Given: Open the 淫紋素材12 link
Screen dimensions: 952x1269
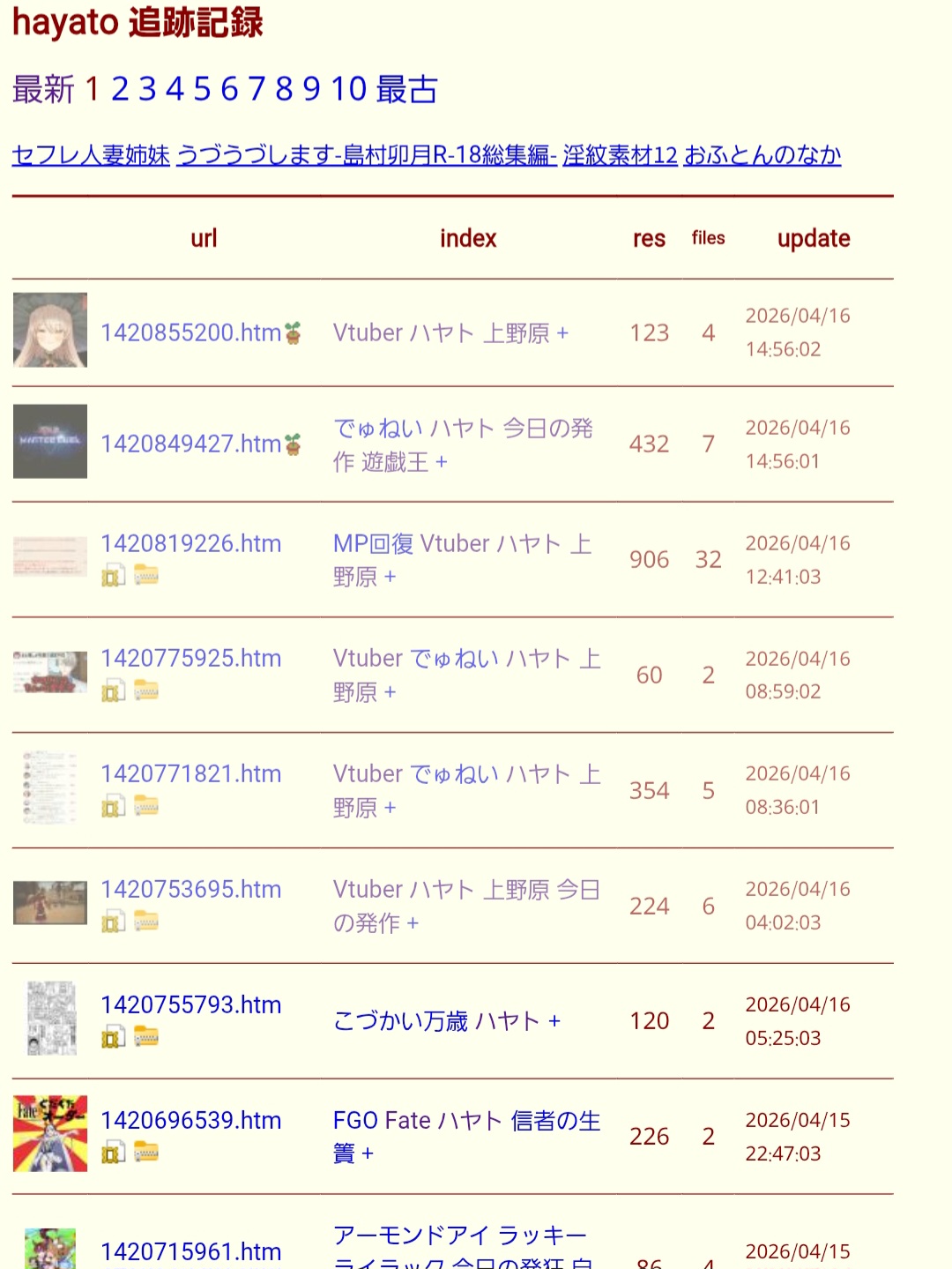Looking at the screenshot, I should [x=620, y=155].
